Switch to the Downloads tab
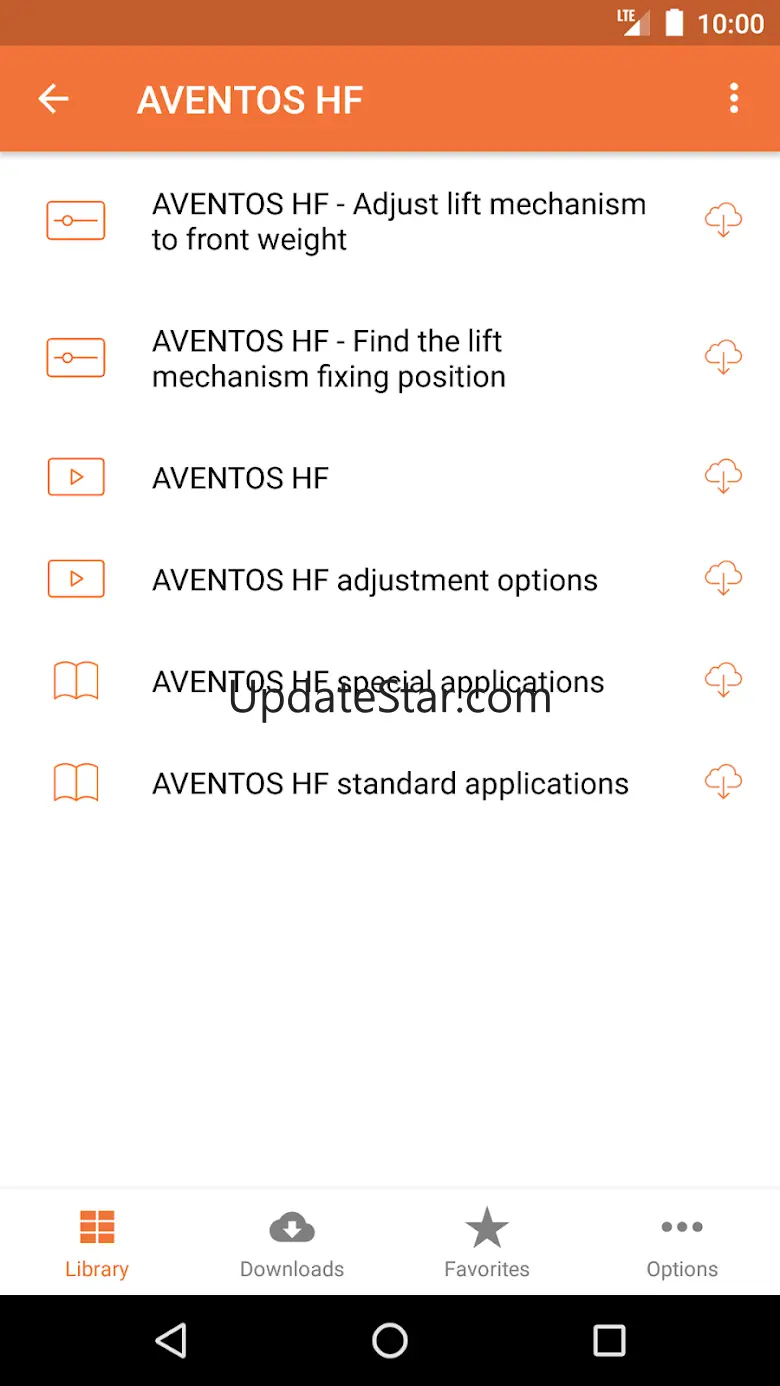 pos(292,1242)
